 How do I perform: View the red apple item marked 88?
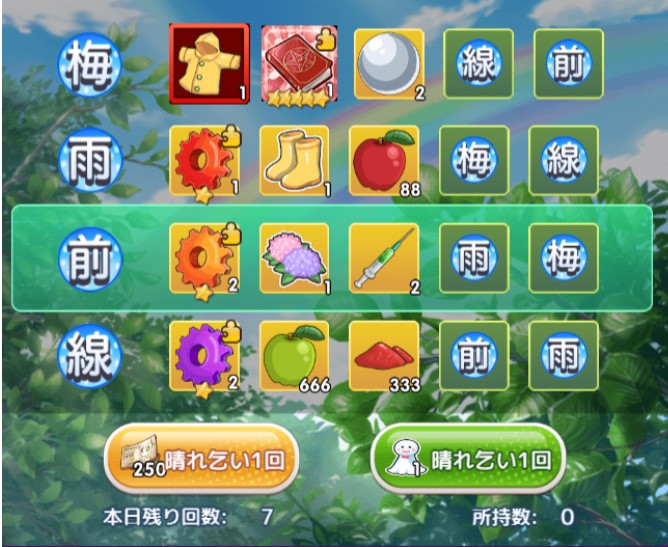click(x=384, y=161)
